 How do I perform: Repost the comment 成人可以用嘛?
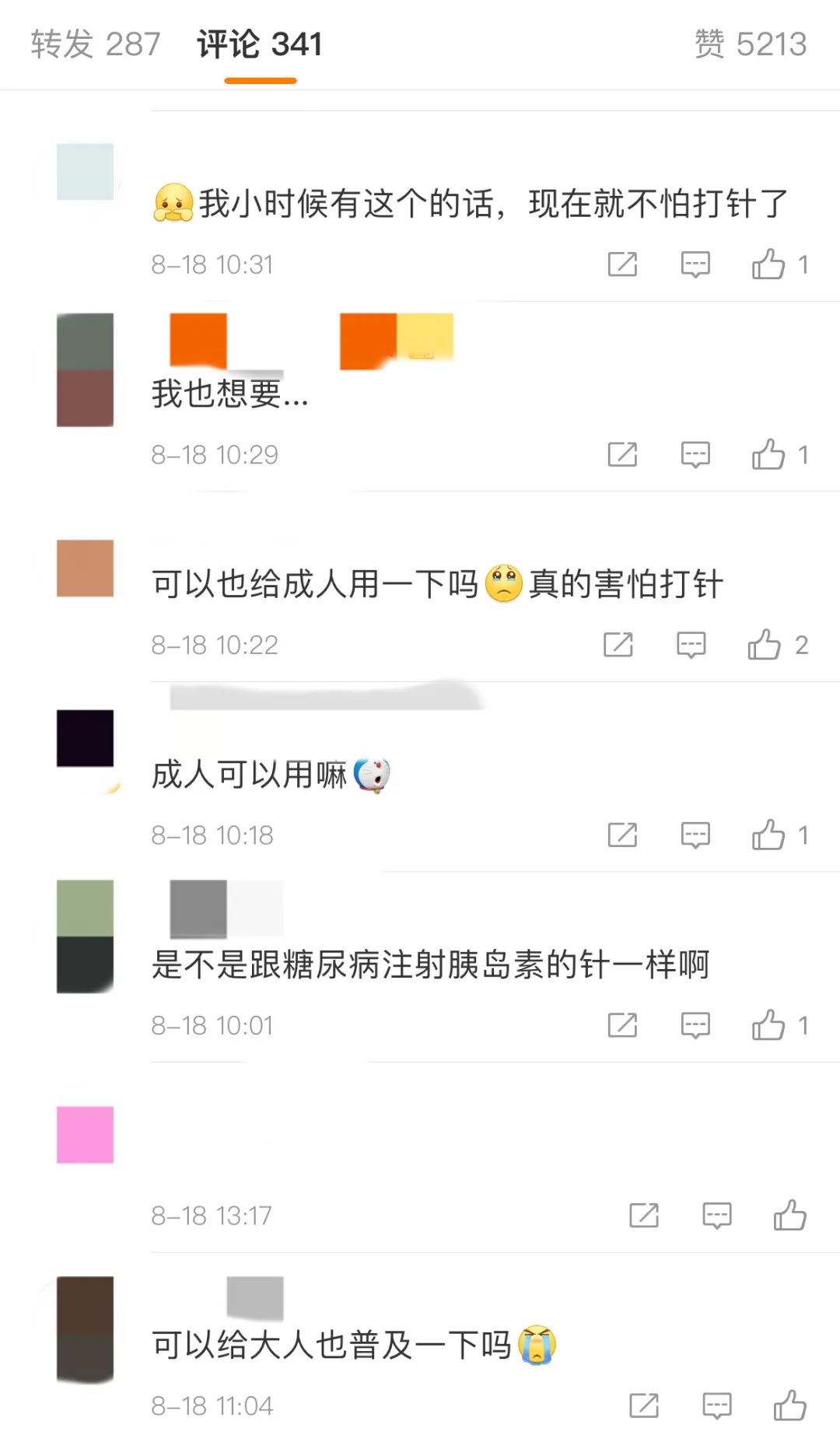coord(622,835)
